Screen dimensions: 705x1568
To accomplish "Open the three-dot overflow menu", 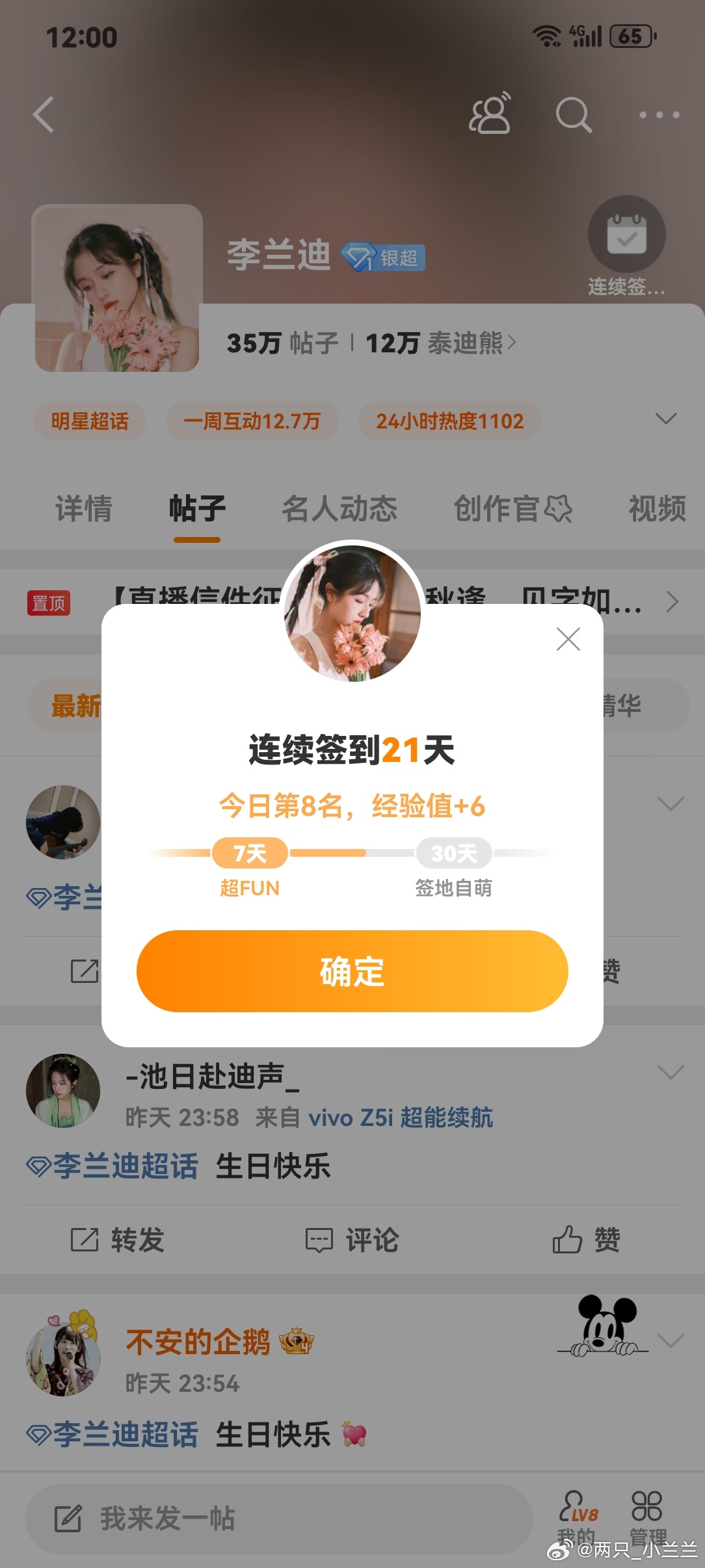I will coord(659,115).
